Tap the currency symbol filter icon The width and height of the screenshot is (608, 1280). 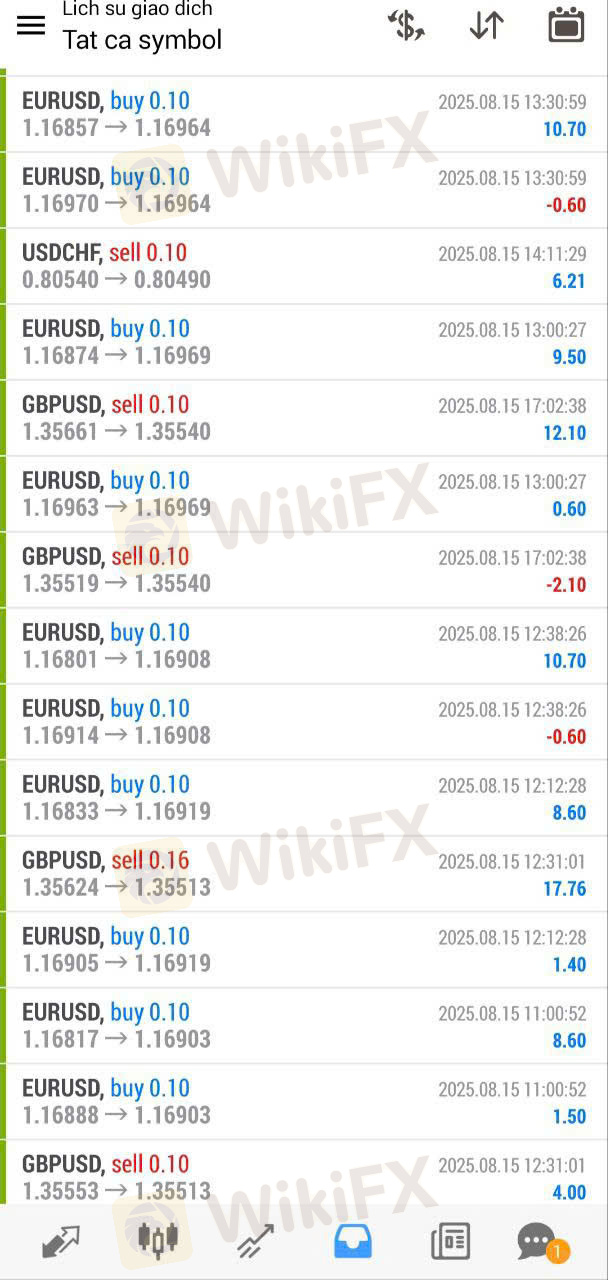pyautogui.click(x=406, y=25)
